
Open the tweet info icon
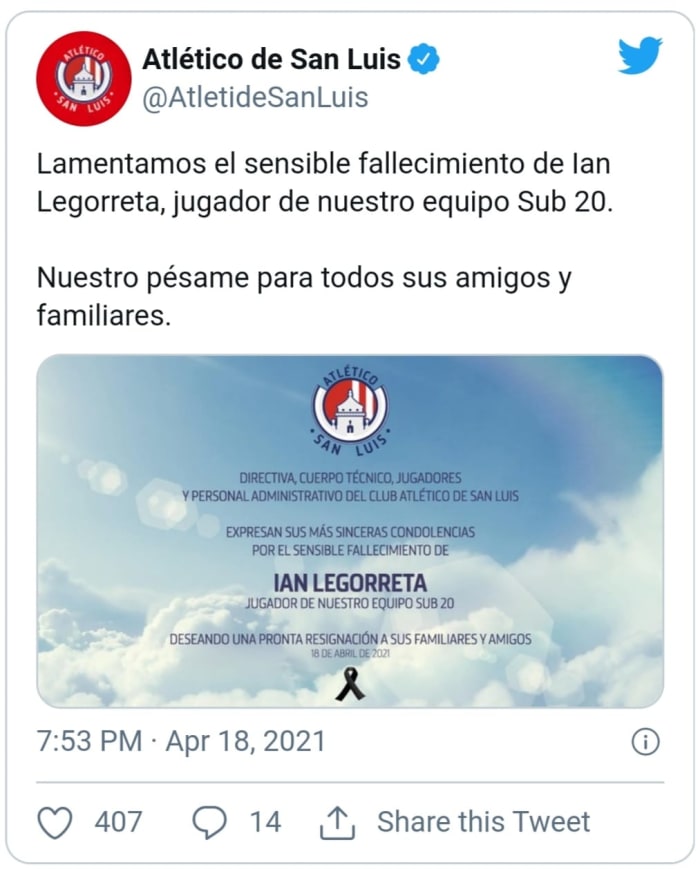[645, 741]
